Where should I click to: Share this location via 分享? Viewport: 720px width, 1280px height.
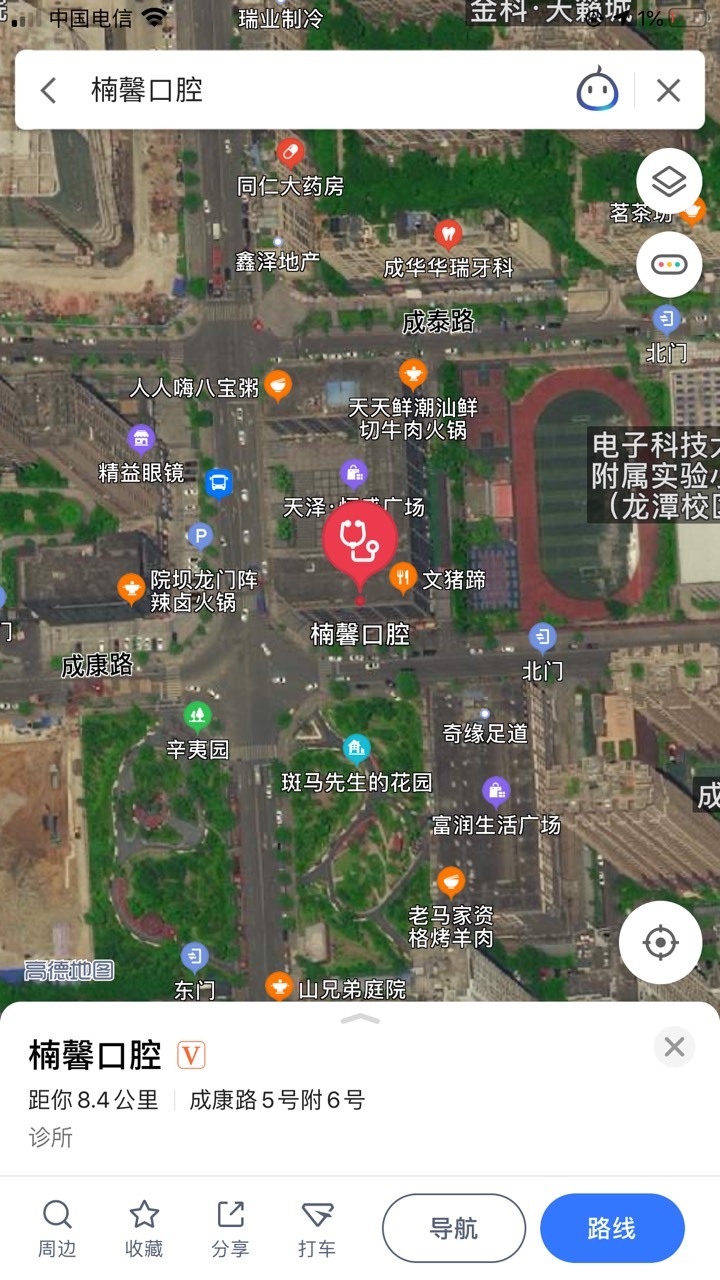(x=230, y=1229)
